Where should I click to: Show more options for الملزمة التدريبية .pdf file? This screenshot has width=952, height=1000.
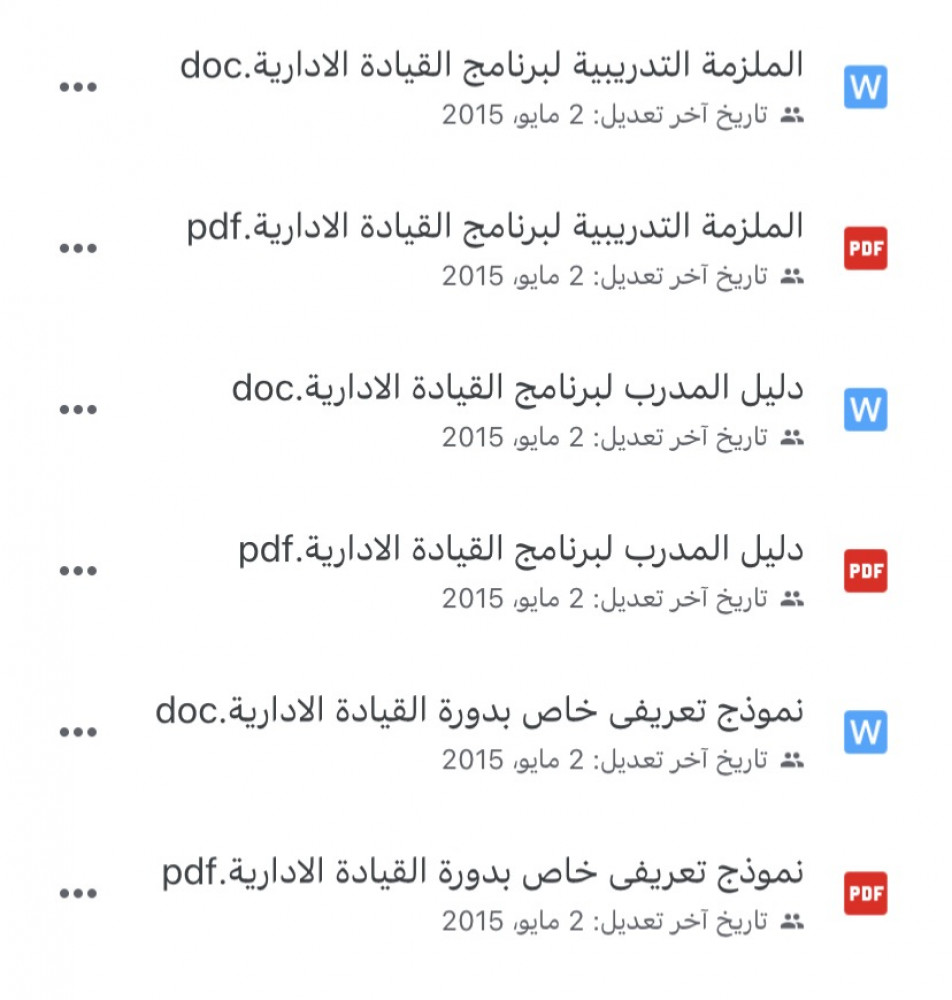[78, 248]
